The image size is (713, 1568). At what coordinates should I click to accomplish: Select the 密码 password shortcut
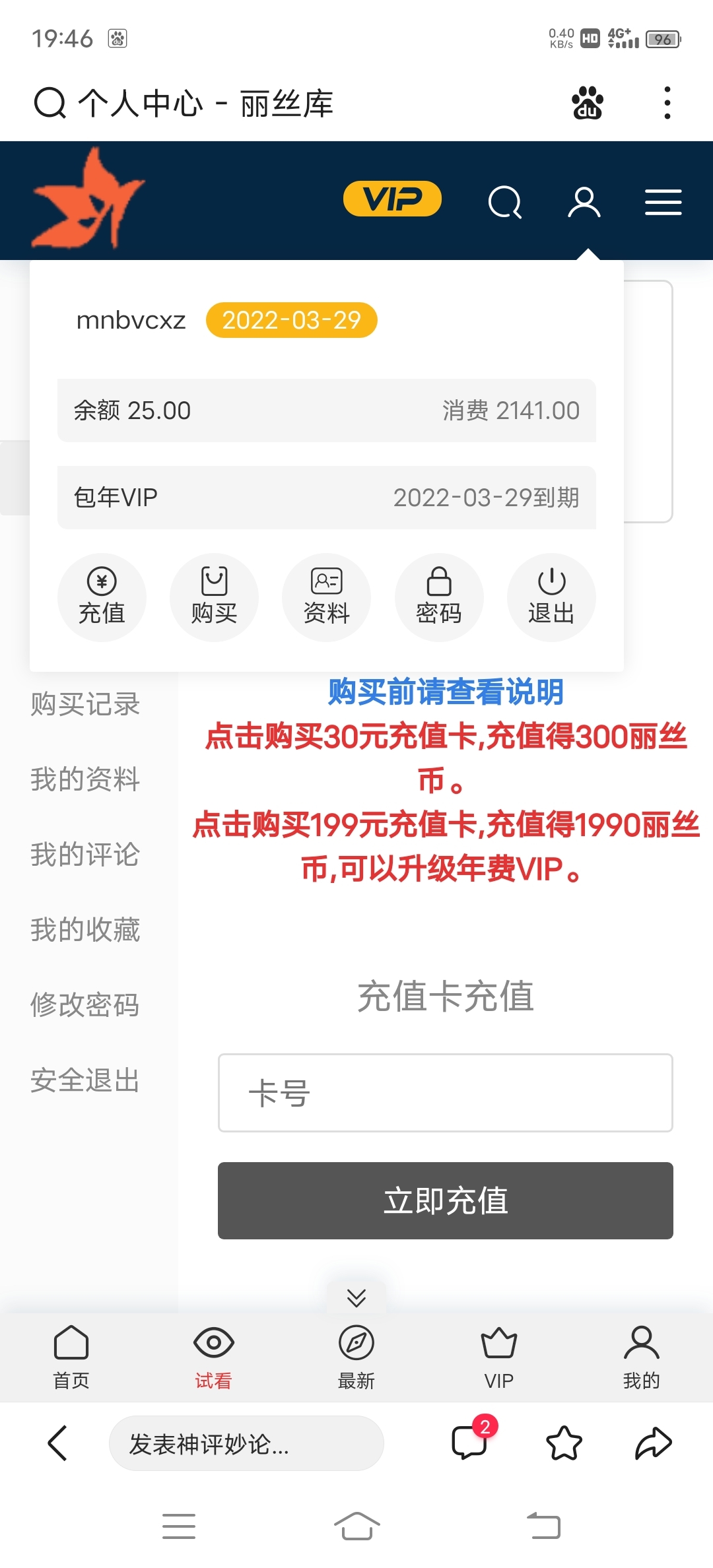point(439,597)
